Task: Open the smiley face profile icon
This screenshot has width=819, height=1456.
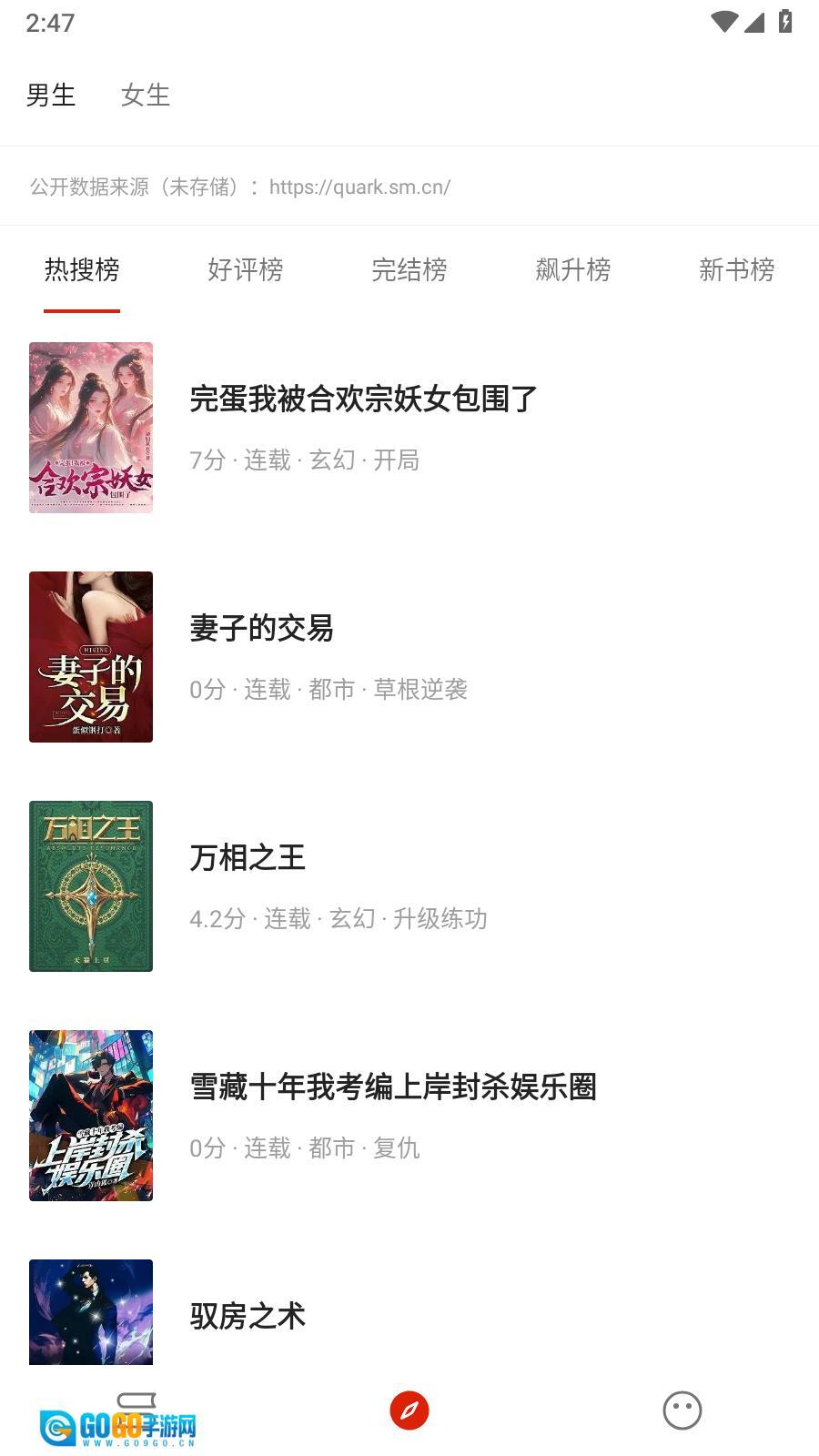Action: [x=681, y=1410]
